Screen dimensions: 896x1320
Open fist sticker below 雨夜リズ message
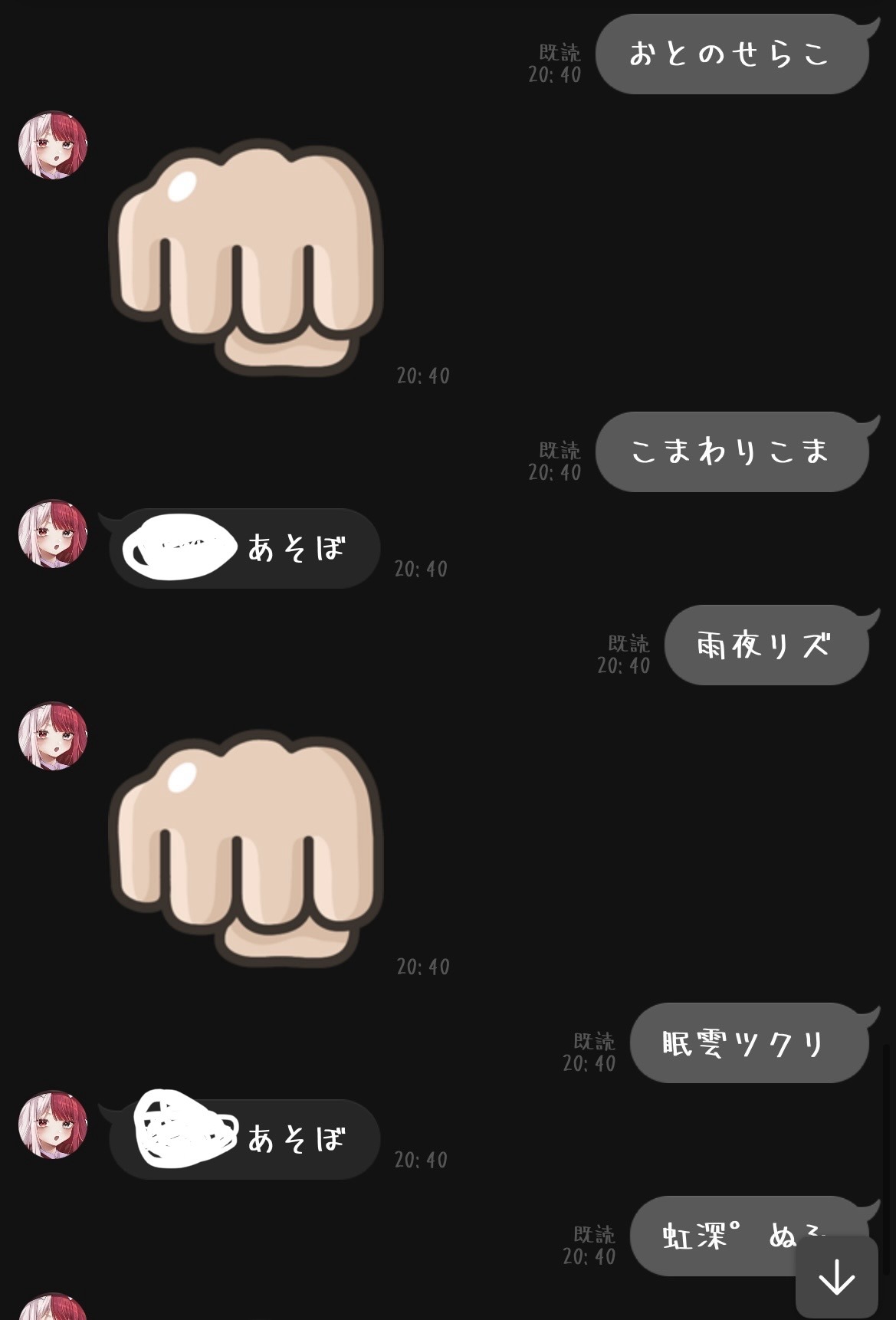click(x=247, y=847)
